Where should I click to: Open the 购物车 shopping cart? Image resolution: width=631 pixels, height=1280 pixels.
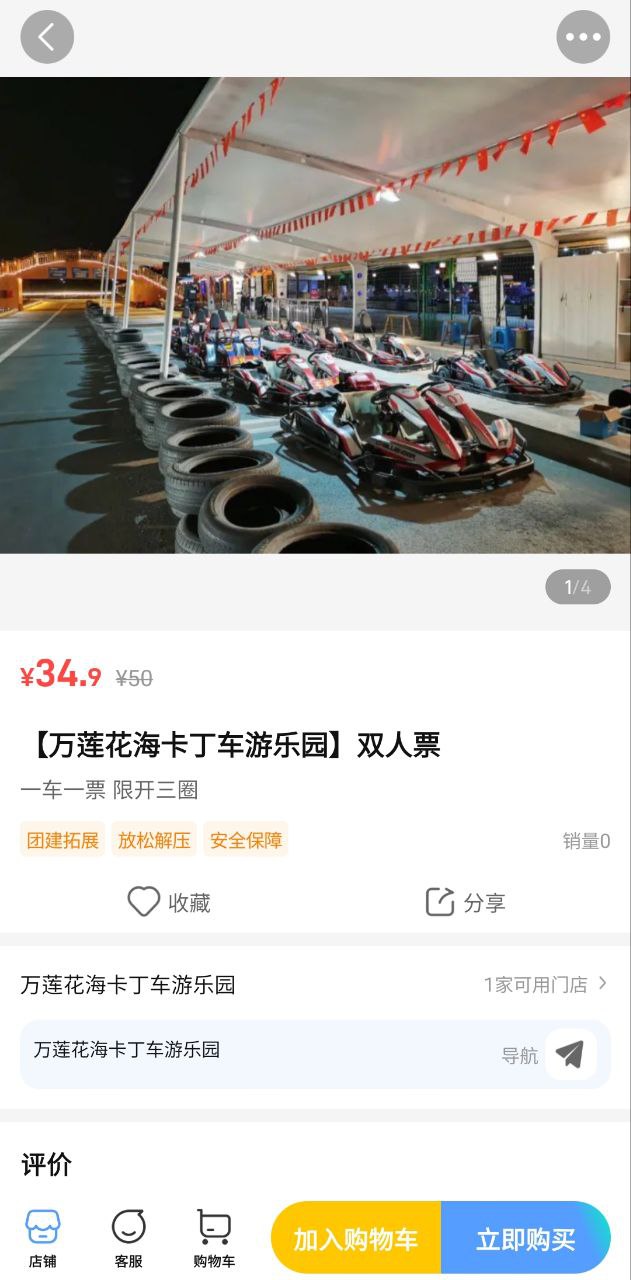point(214,1238)
